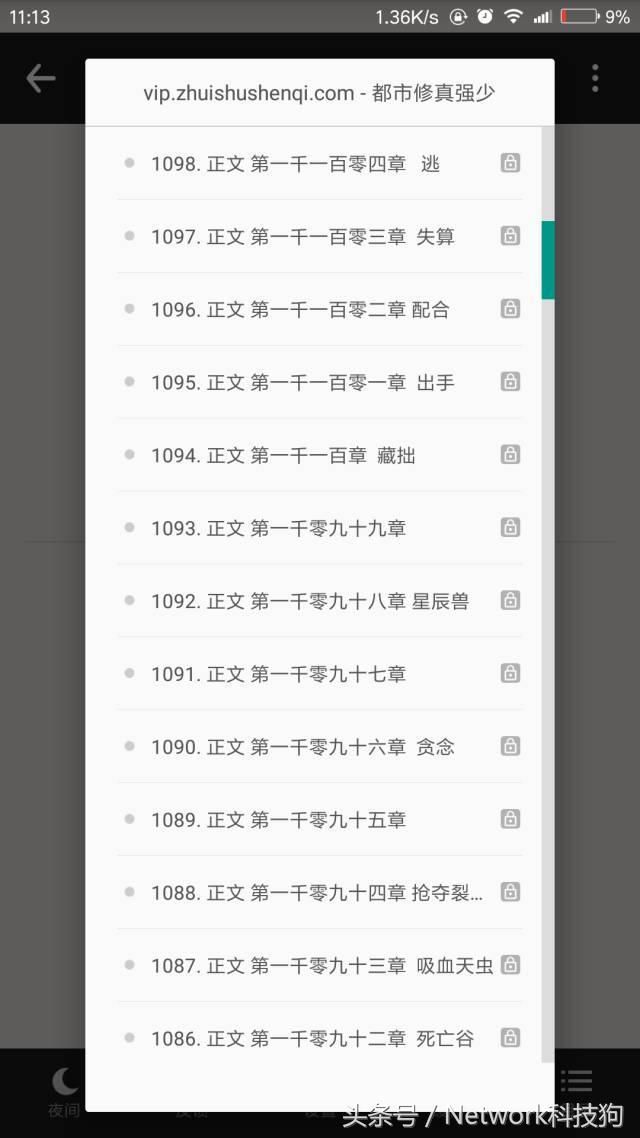
Task: Open chapter 1095 出手
Action: point(320,382)
